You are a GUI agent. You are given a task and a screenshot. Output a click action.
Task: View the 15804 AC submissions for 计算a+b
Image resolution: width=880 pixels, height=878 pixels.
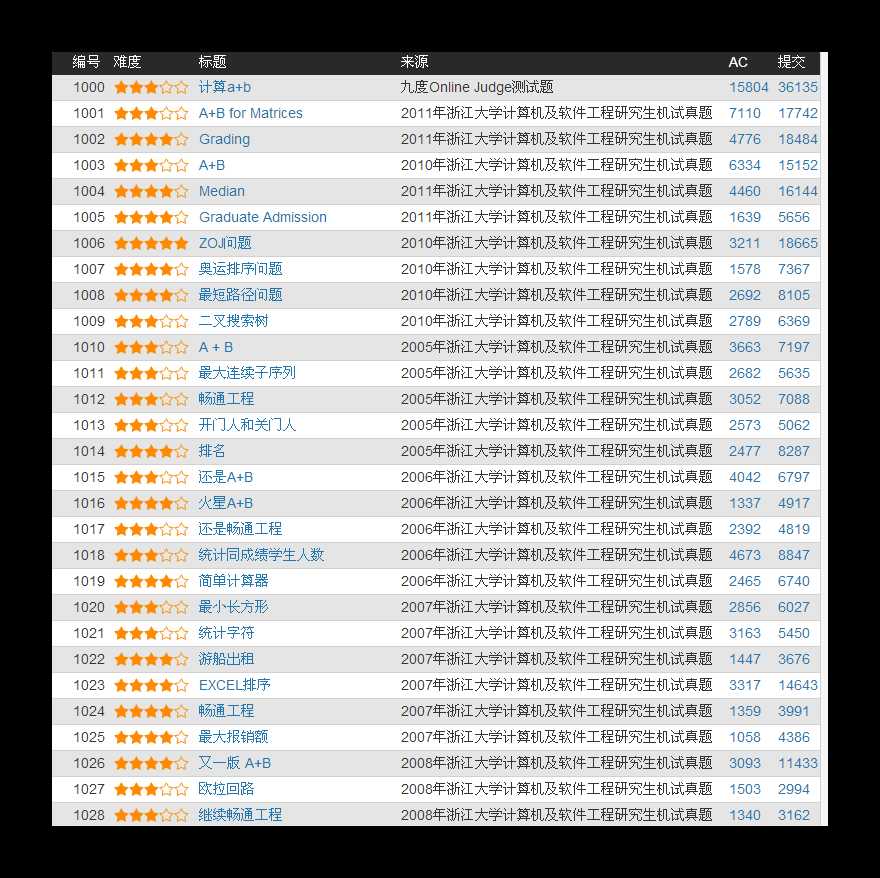point(748,87)
